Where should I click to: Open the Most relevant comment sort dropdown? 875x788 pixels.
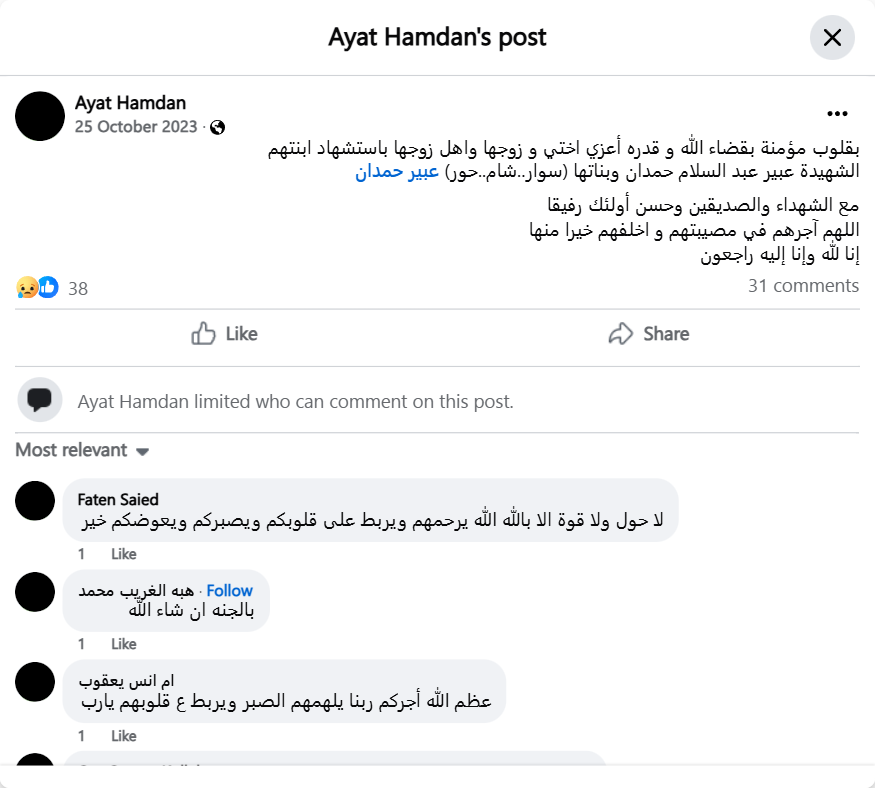click(82, 451)
